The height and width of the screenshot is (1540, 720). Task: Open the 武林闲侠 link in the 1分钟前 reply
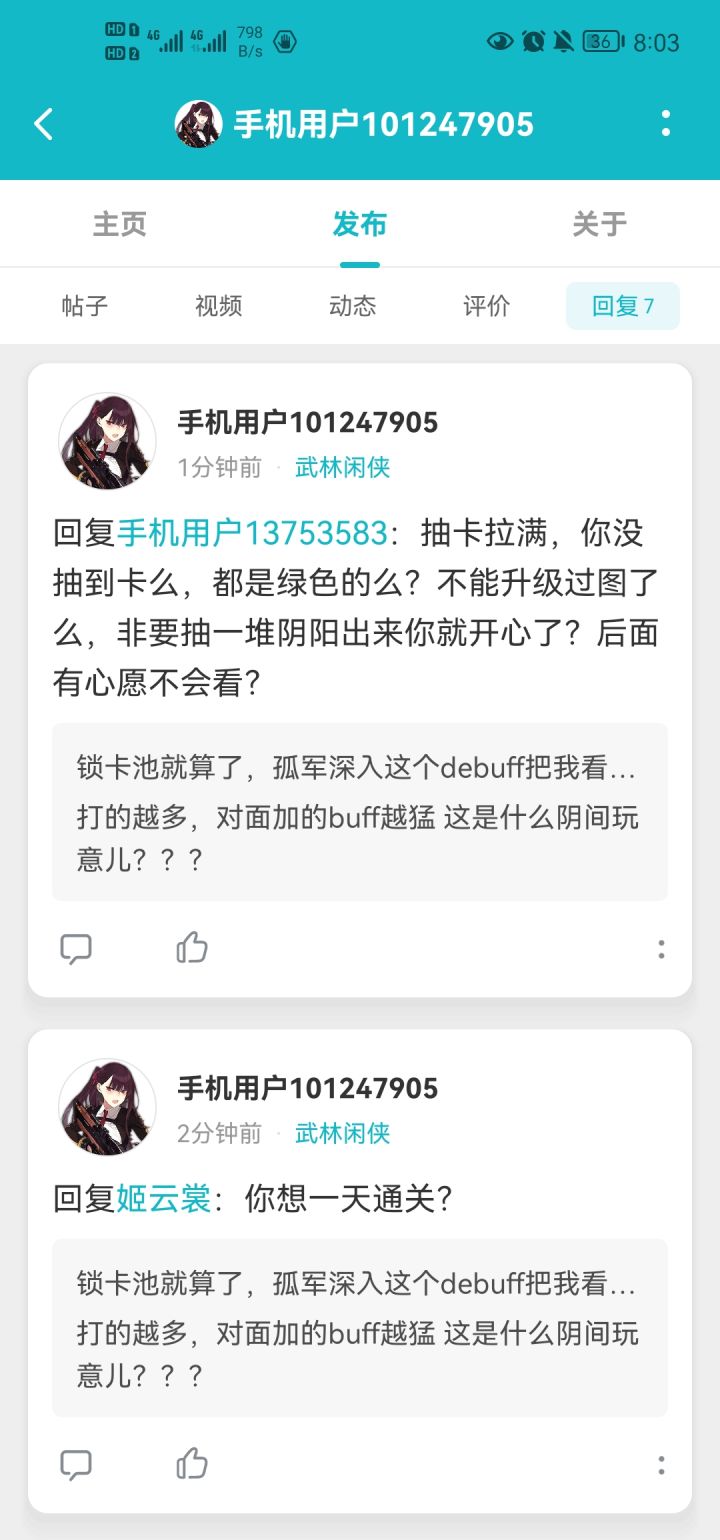click(343, 467)
